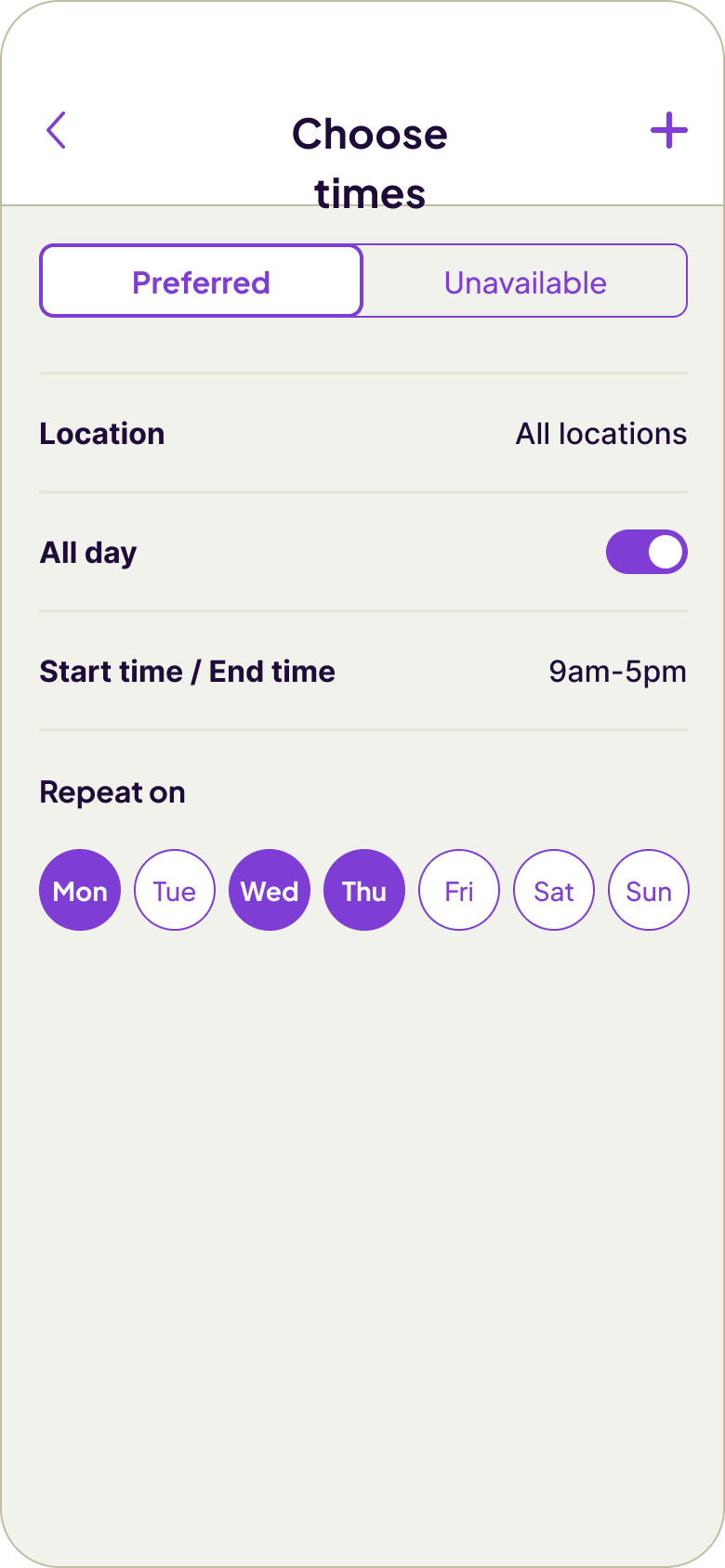
Task: Choose Sun as a repeat day
Action: coord(649,891)
